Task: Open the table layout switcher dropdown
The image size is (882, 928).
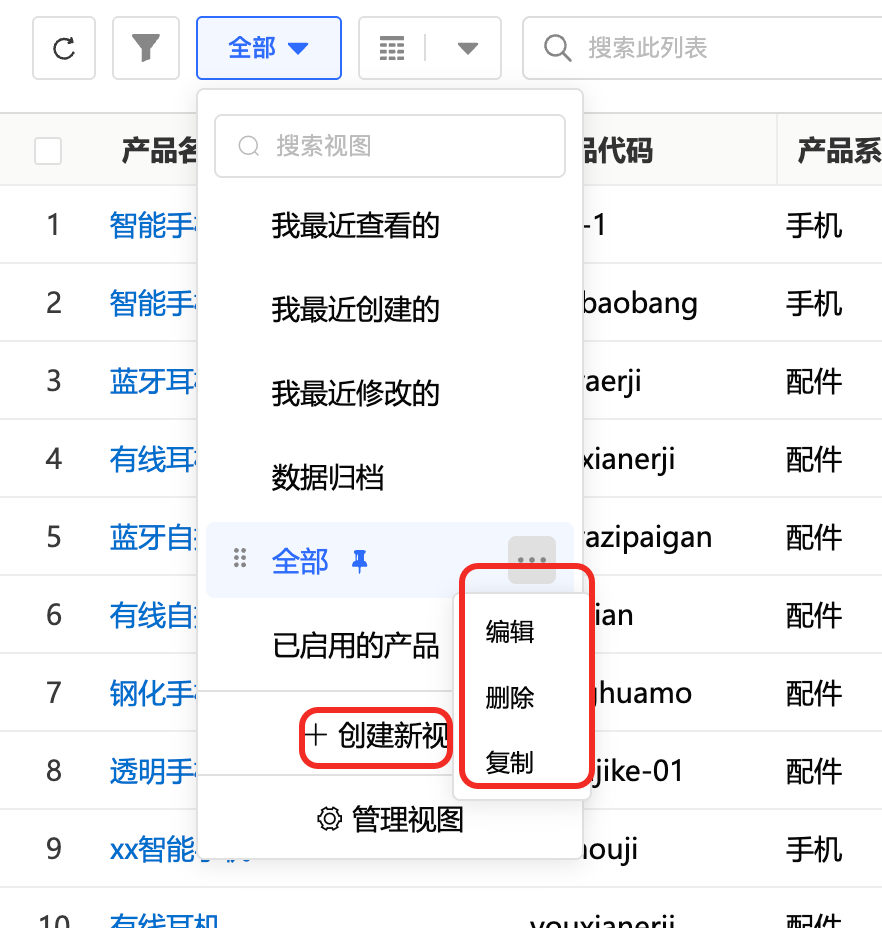Action: click(467, 48)
